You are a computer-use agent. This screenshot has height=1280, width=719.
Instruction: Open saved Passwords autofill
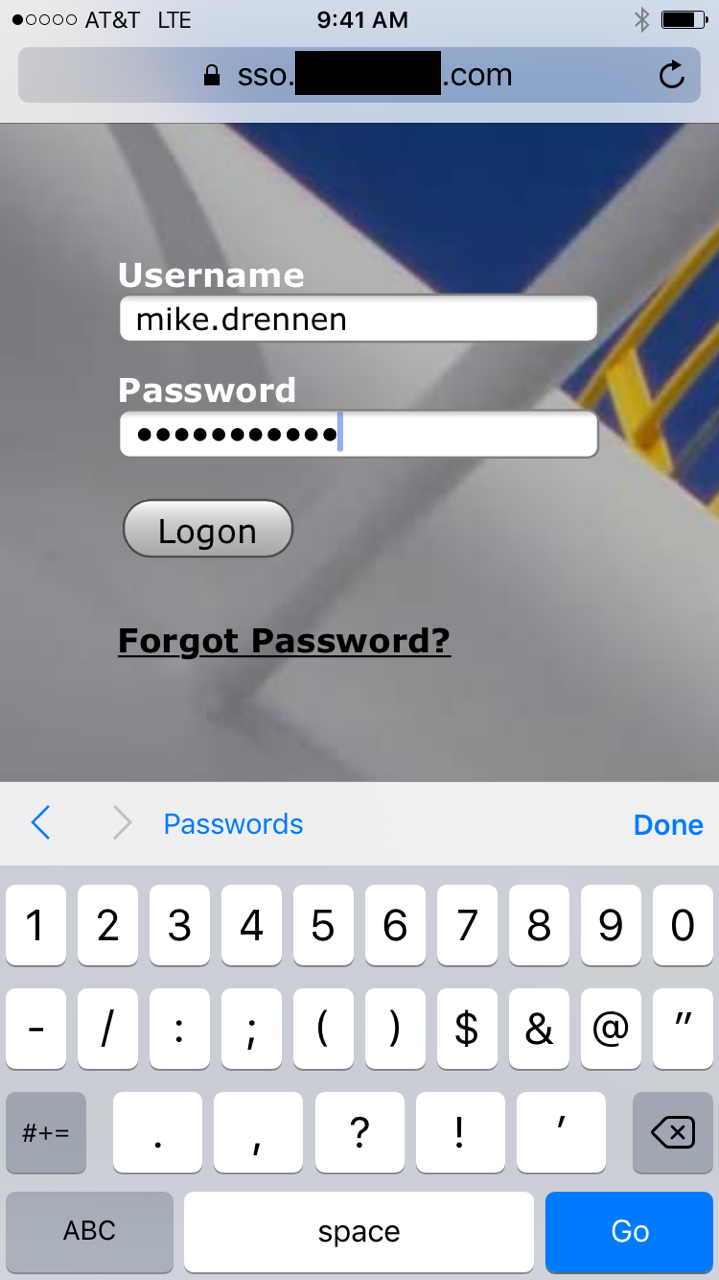click(233, 824)
